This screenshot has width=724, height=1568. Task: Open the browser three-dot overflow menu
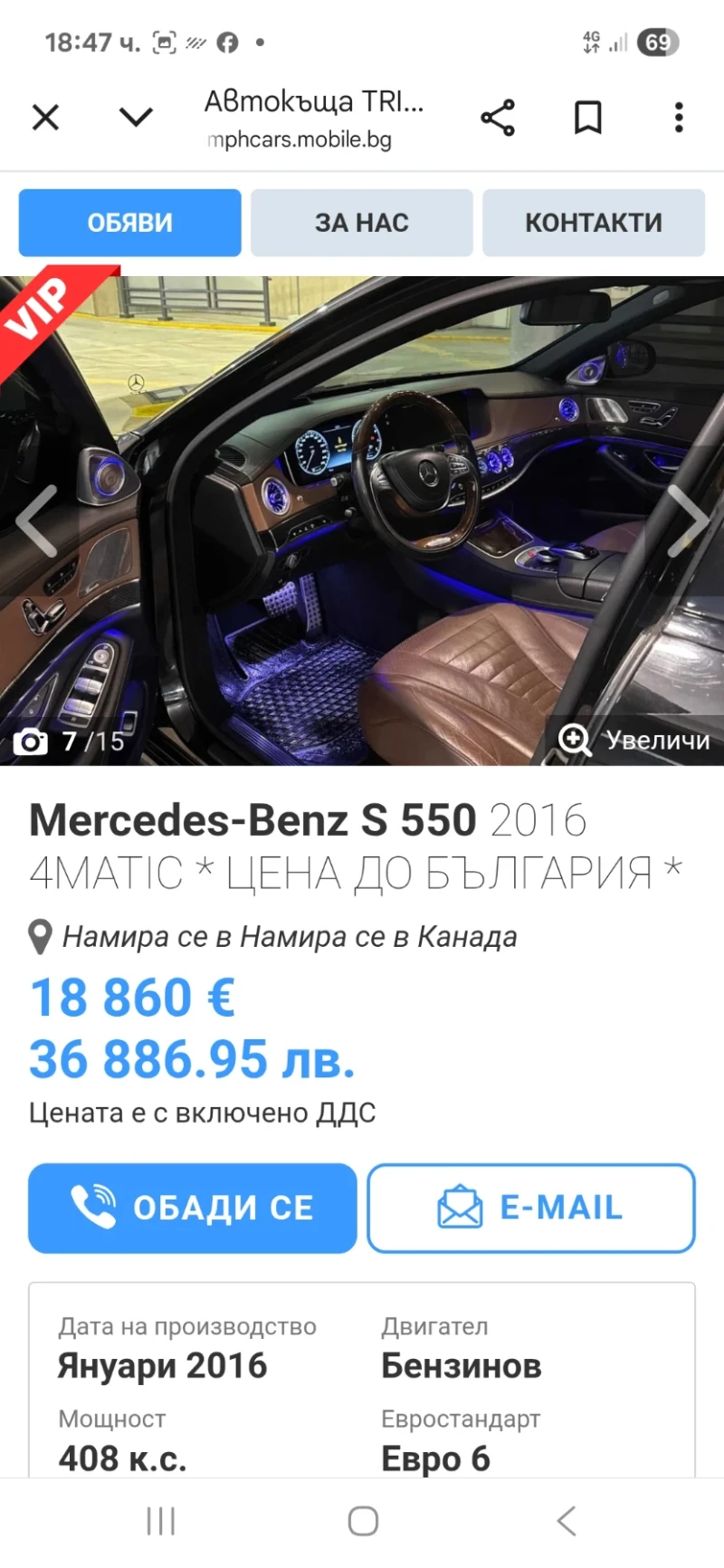[678, 117]
